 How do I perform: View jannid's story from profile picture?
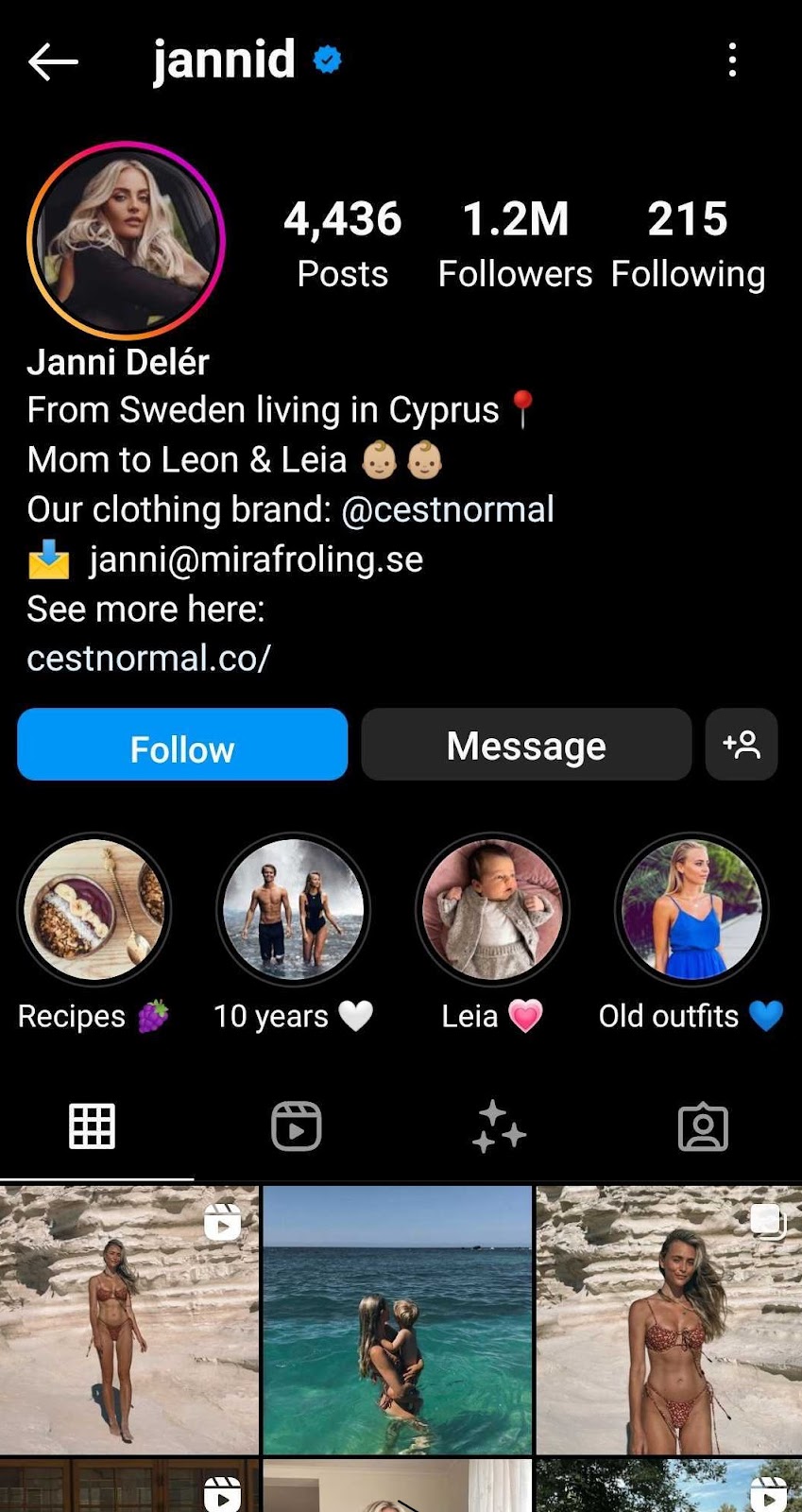[126, 240]
